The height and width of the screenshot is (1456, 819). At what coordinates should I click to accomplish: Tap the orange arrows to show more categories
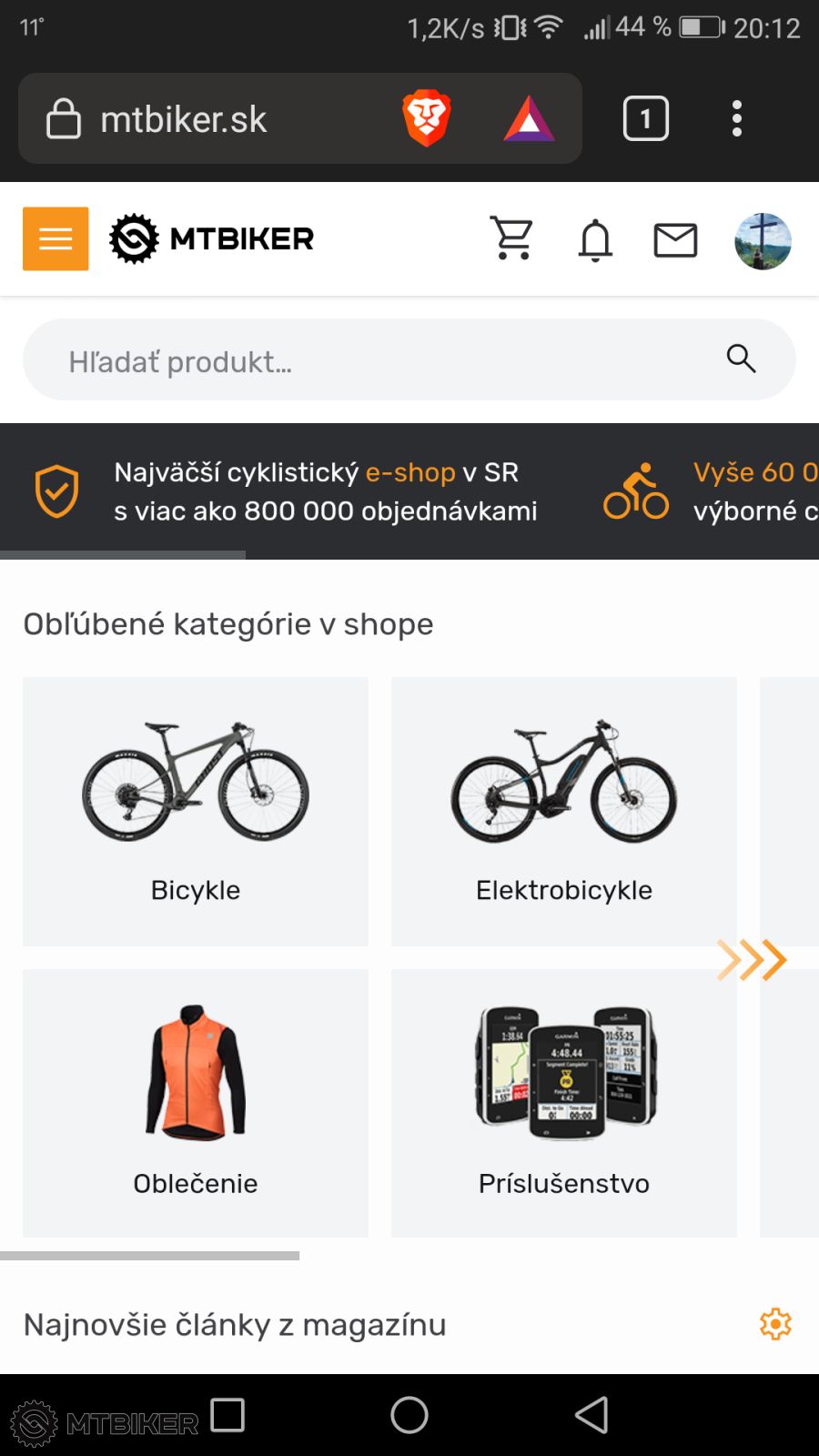tap(752, 960)
